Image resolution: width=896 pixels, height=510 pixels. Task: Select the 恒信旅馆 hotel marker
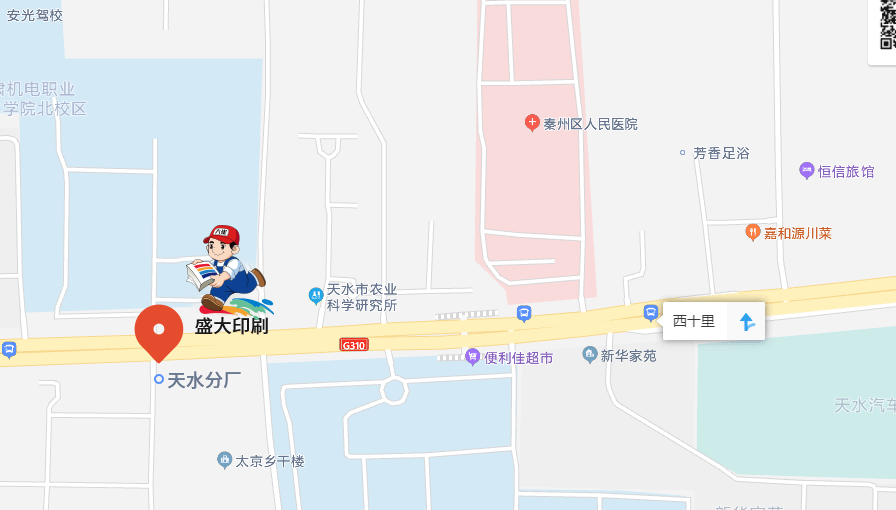(x=807, y=171)
